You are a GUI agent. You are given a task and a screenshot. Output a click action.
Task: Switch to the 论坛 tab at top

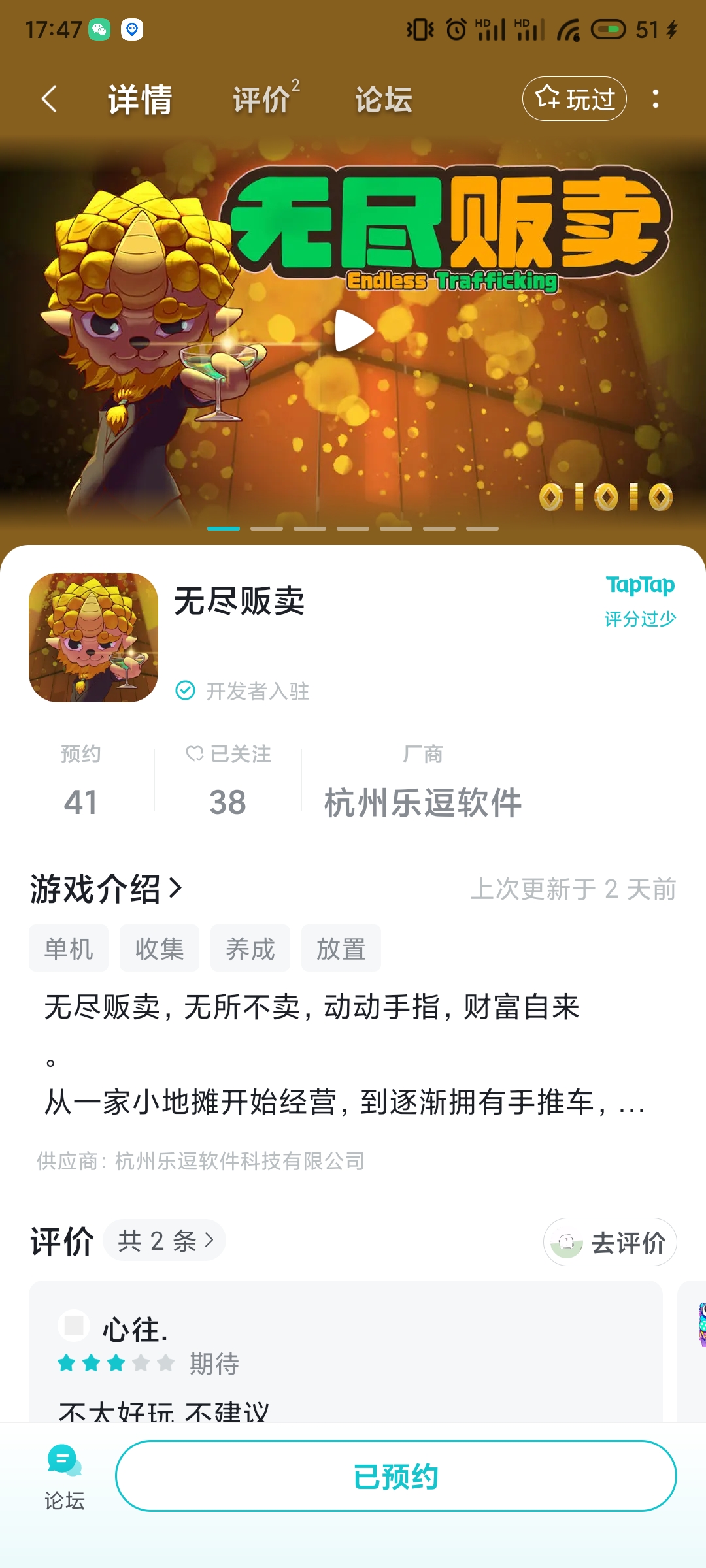tap(384, 99)
